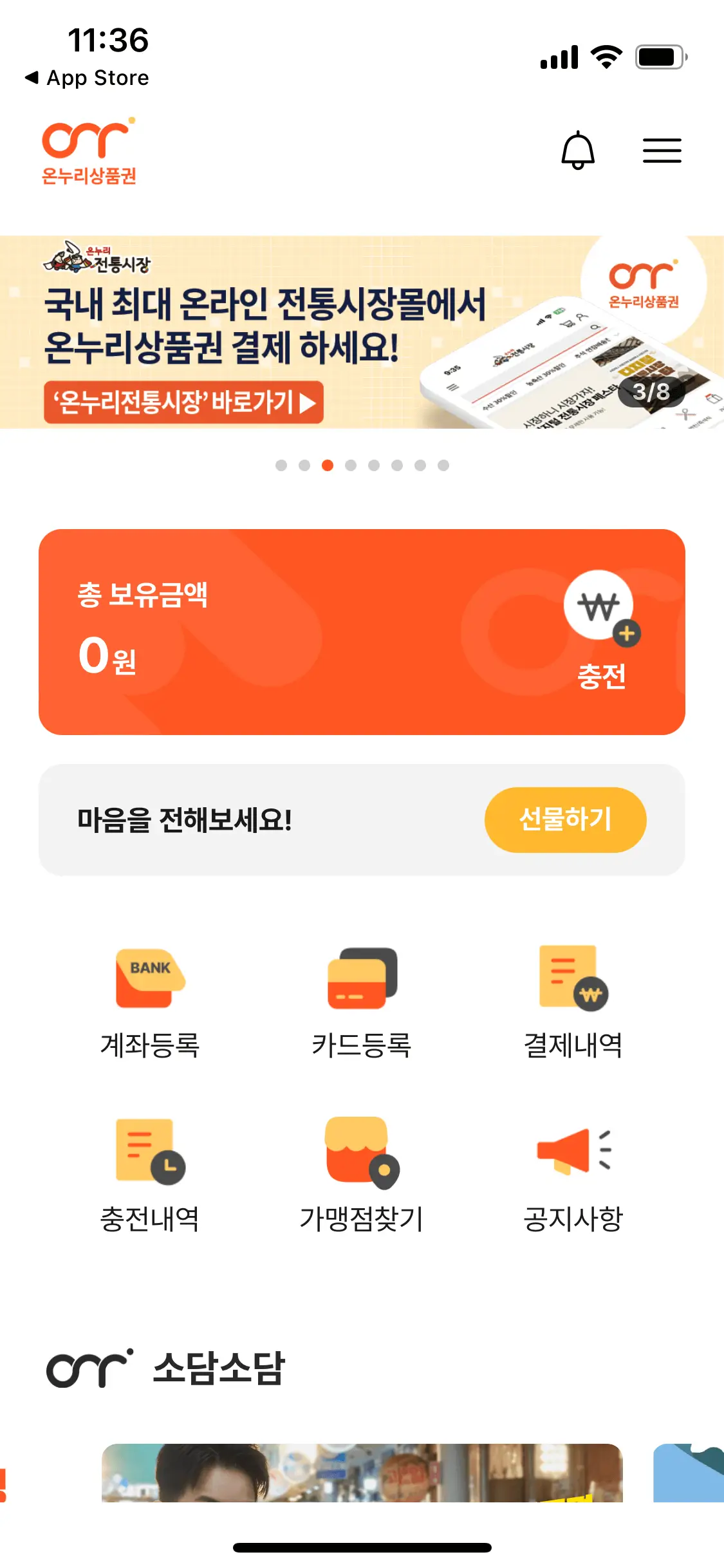Select the third carousel dot
724x1568 pixels.
pyautogui.click(x=328, y=463)
